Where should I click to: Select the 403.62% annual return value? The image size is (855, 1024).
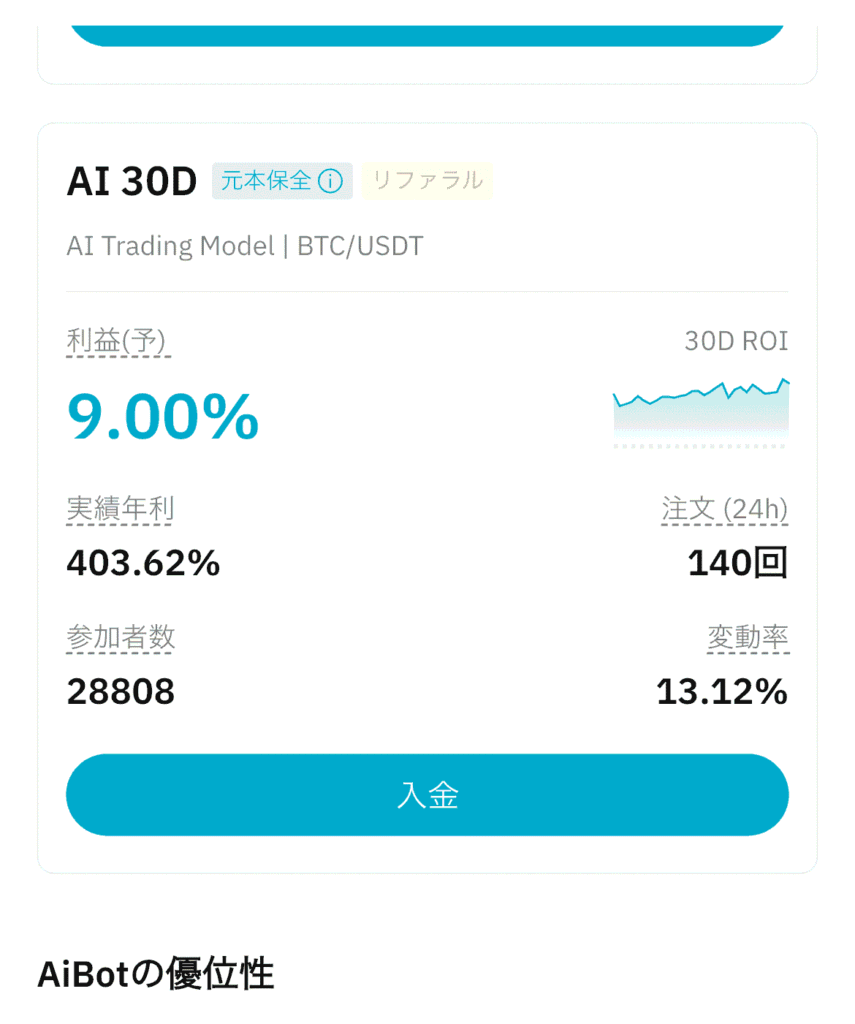(142, 564)
